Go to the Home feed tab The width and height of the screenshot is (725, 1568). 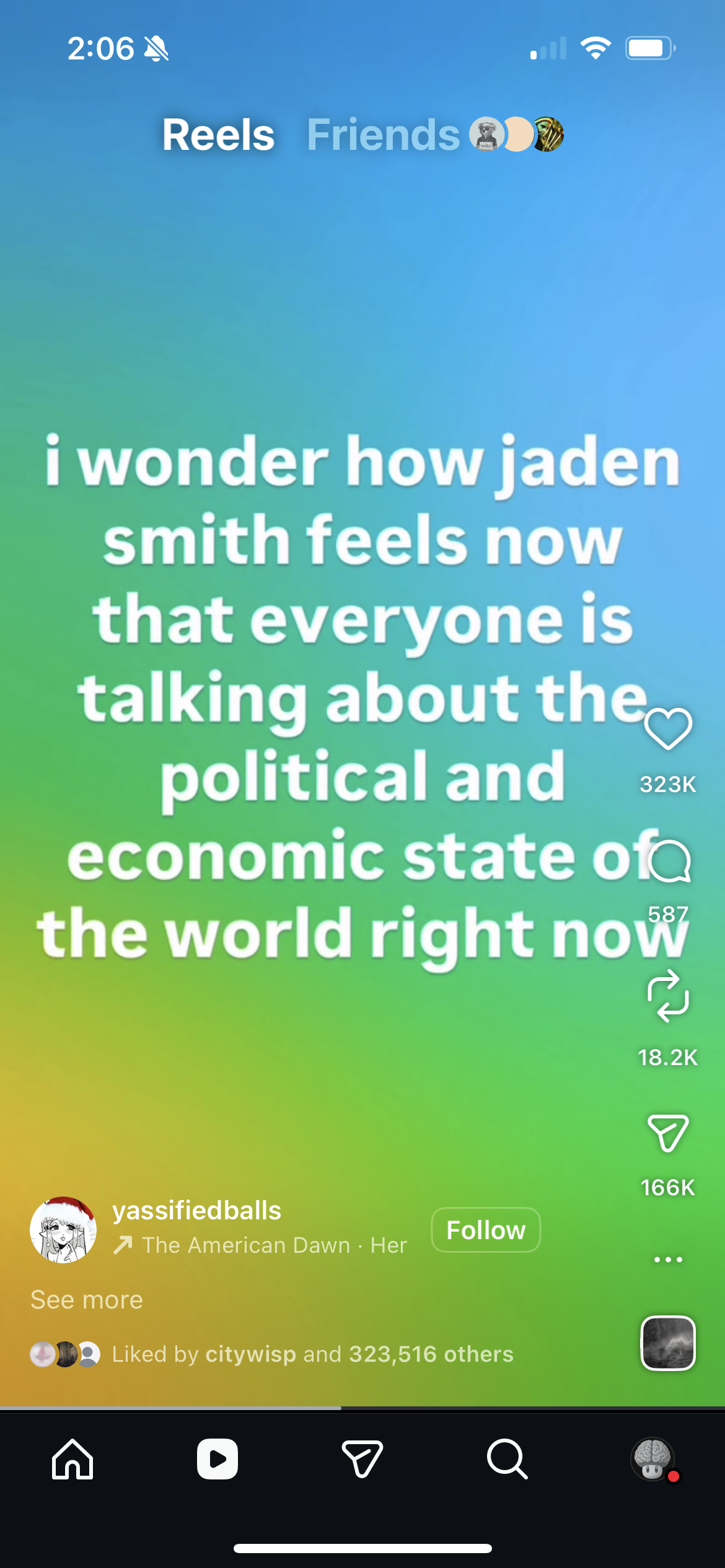(x=72, y=1459)
